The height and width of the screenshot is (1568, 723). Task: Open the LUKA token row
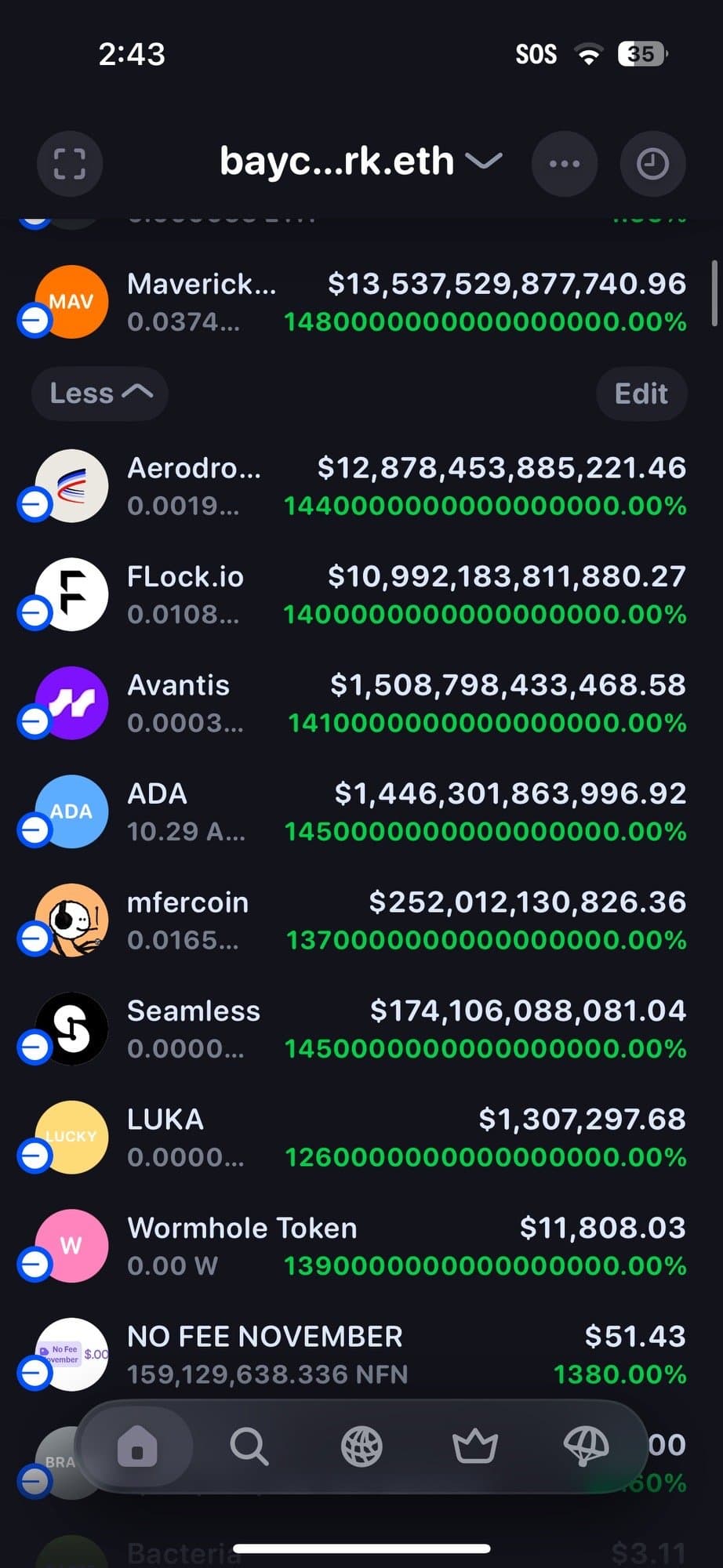click(361, 1138)
